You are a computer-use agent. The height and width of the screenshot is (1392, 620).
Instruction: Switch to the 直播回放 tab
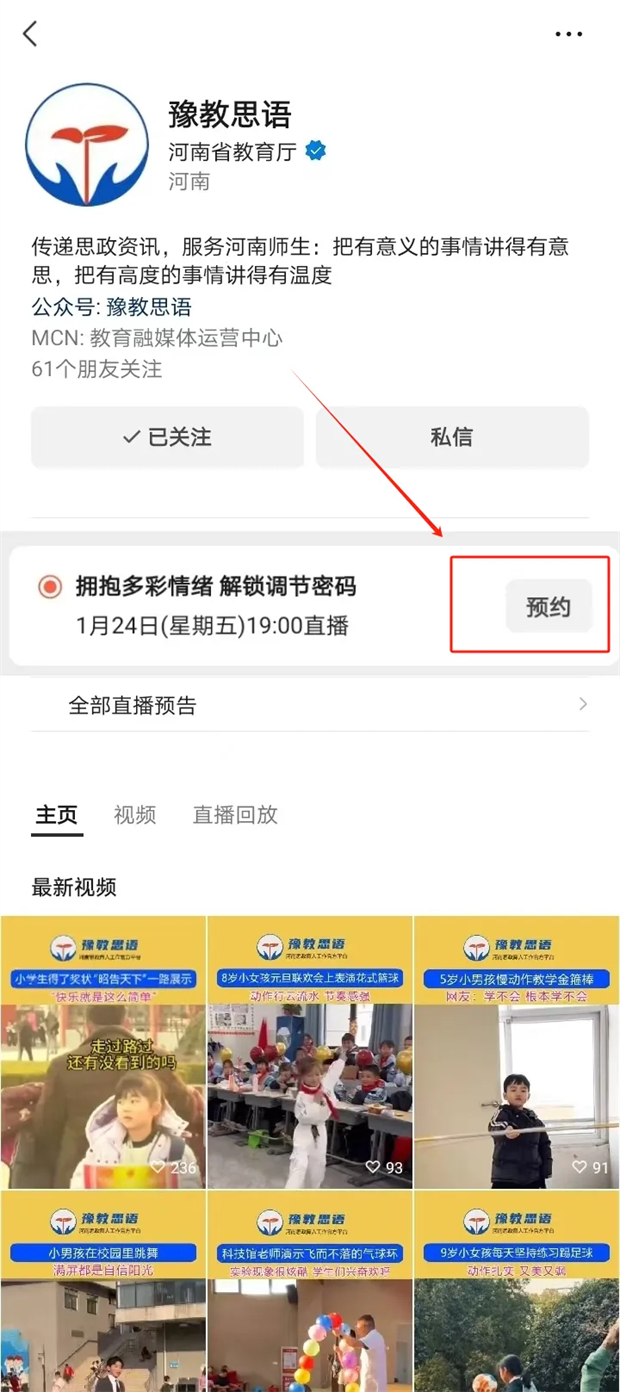(235, 815)
